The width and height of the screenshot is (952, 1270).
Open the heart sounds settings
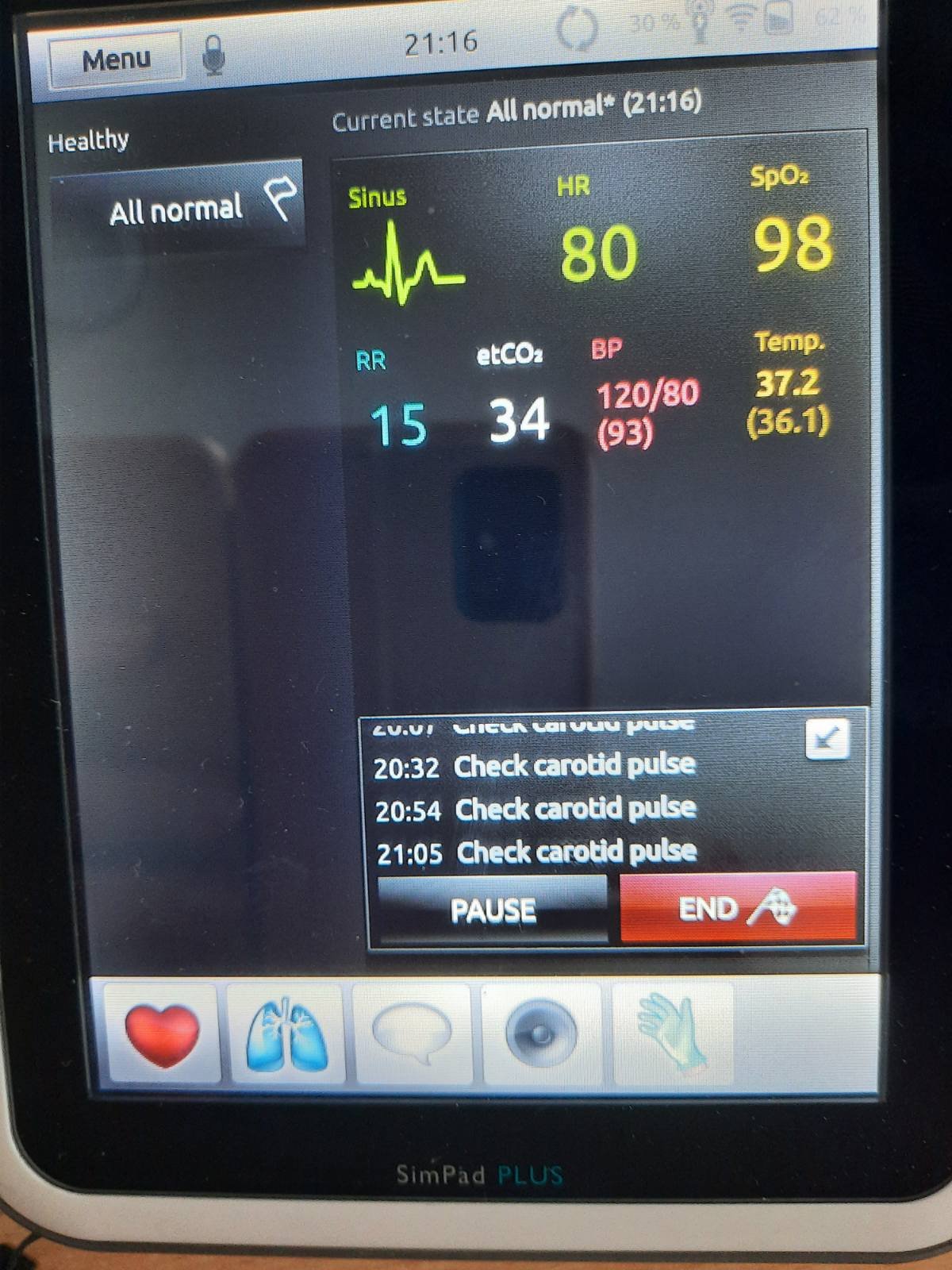coord(162,1034)
